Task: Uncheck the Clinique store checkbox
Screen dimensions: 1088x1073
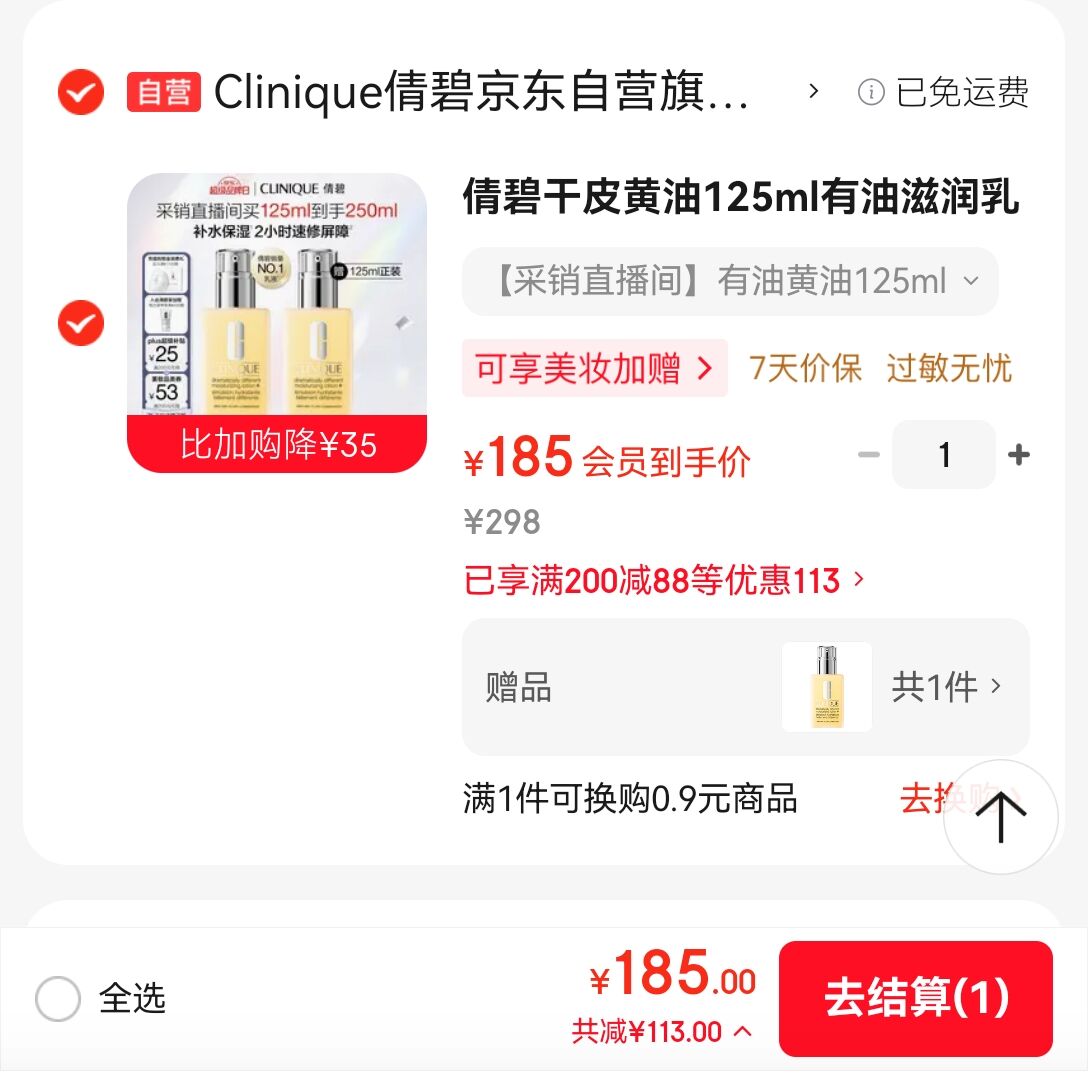Action: 81,93
